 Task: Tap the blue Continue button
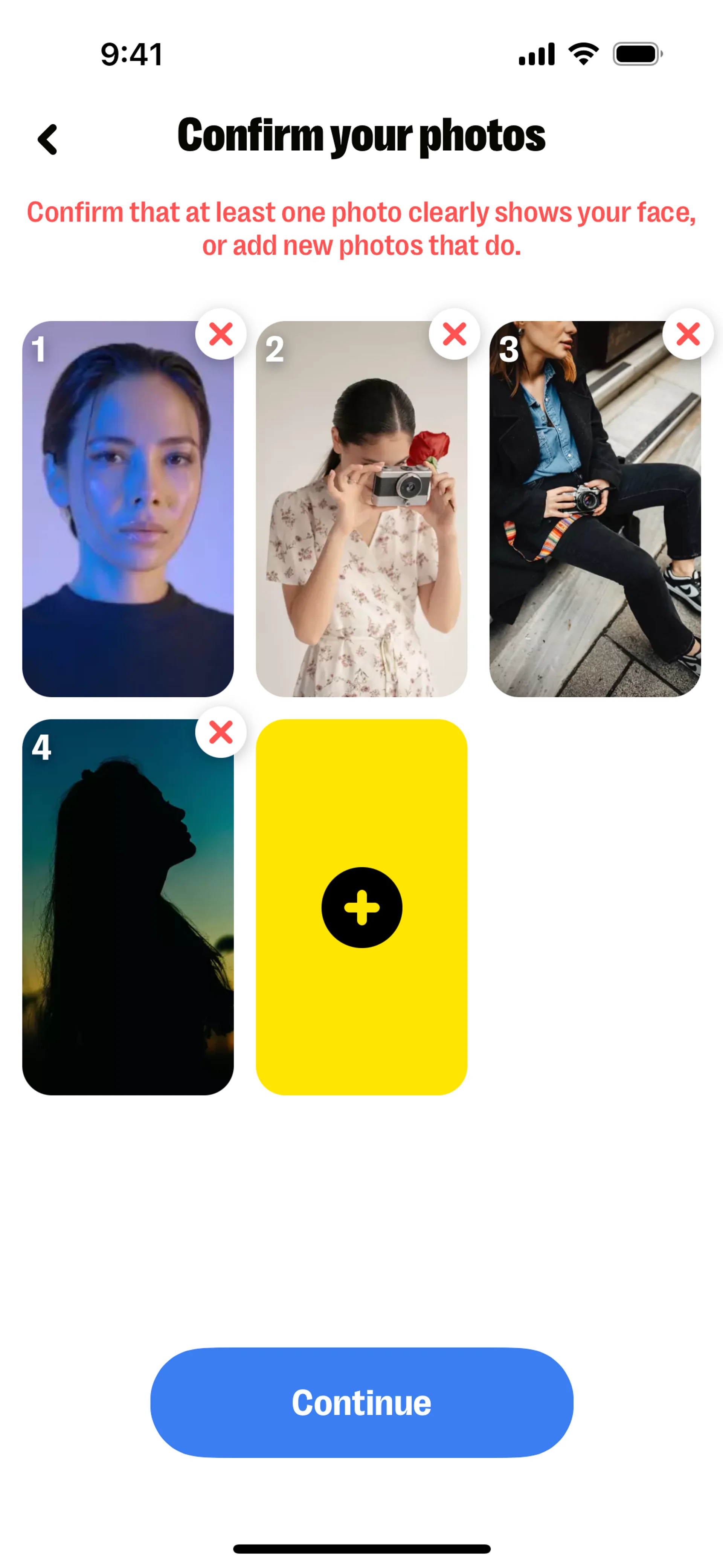click(x=361, y=1403)
